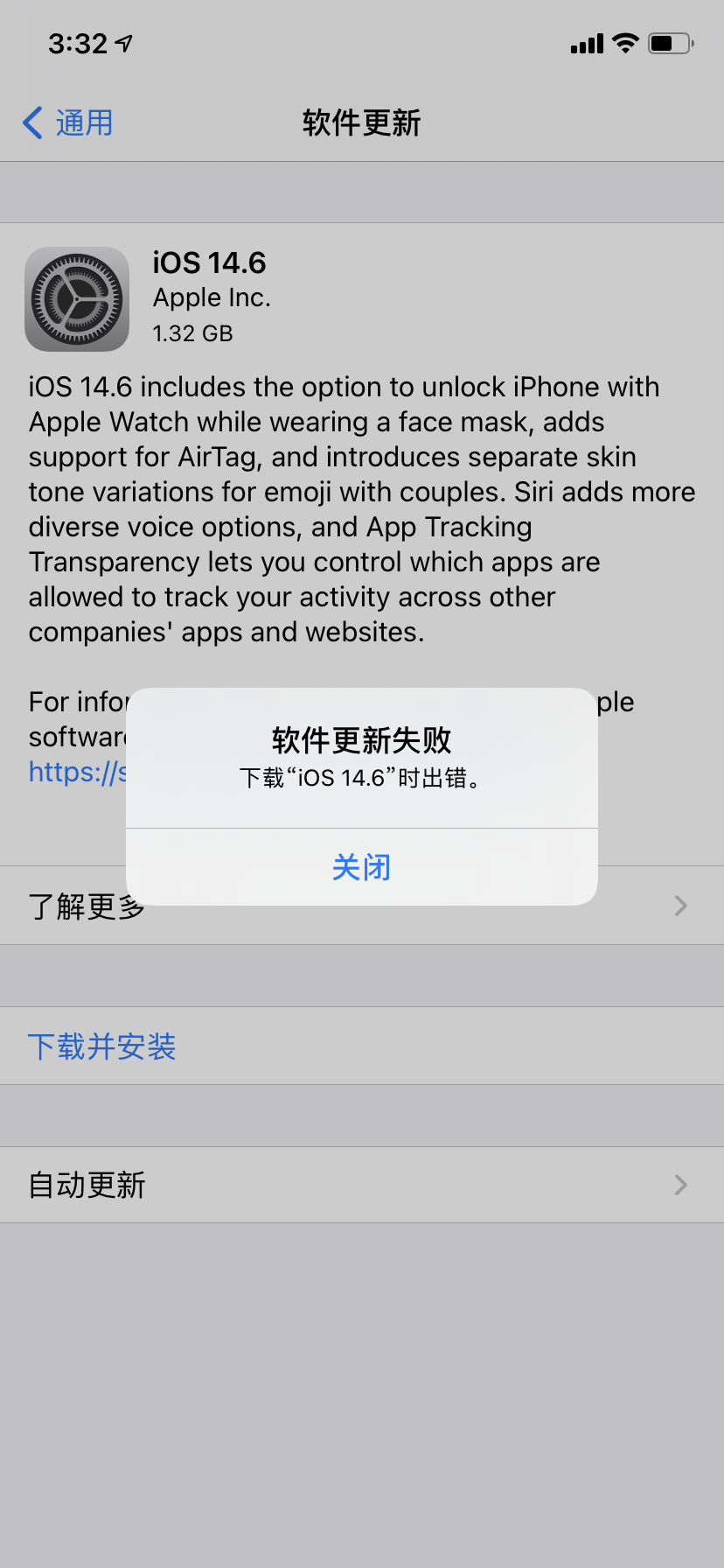724x1568 pixels.
Task: Dismiss the update failed dialog with 关闭
Action: tap(361, 867)
